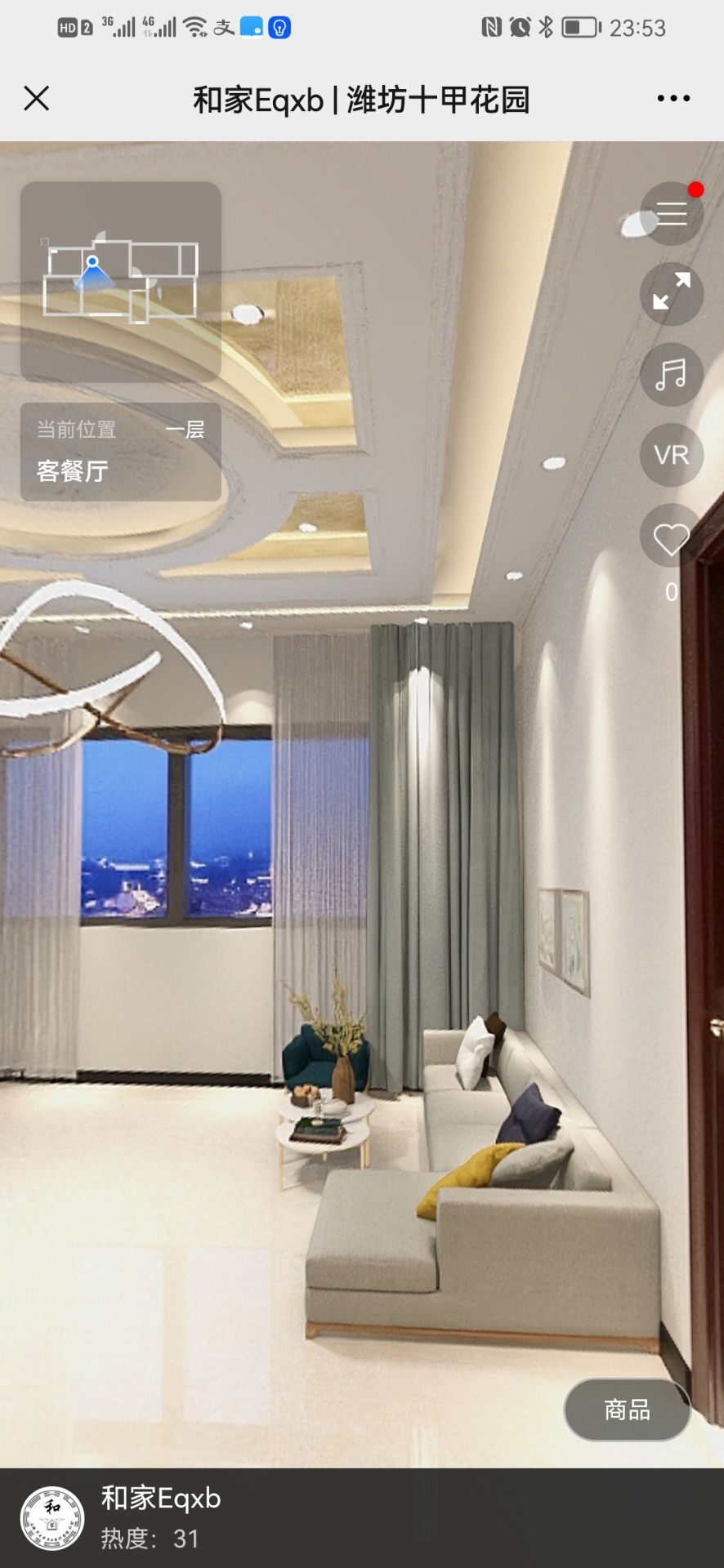
Task: Open the three-dot overflow menu
Action: (x=673, y=99)
